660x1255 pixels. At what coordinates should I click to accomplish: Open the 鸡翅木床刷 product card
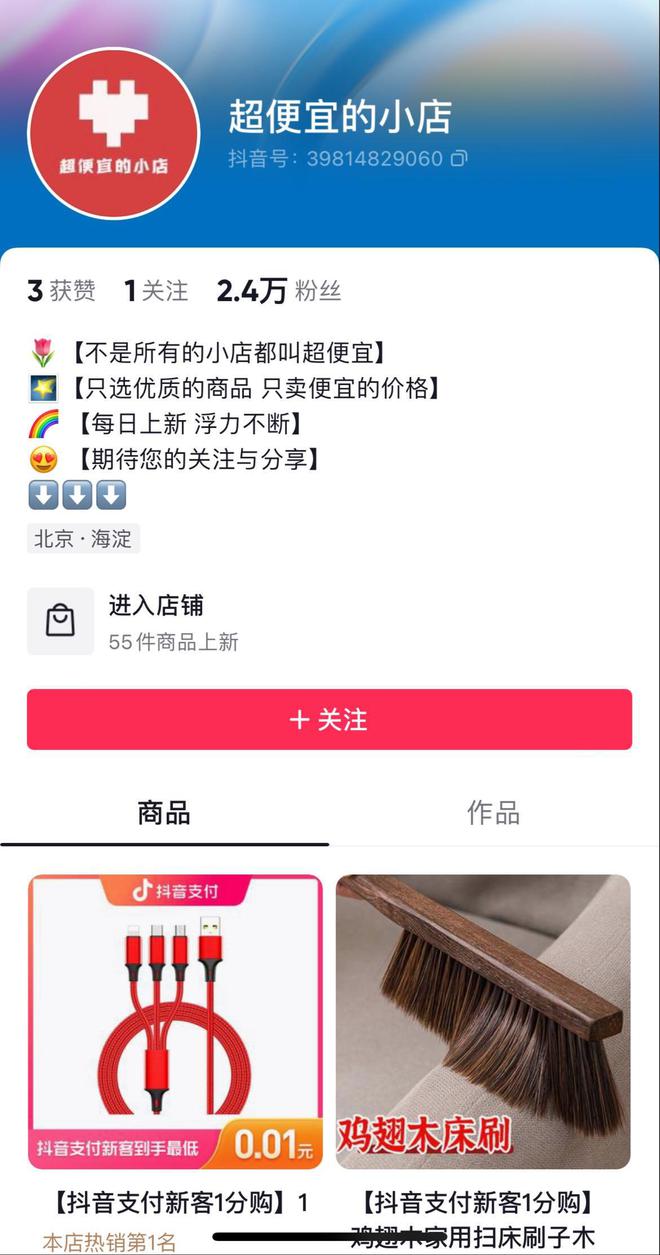[483, 1022]
